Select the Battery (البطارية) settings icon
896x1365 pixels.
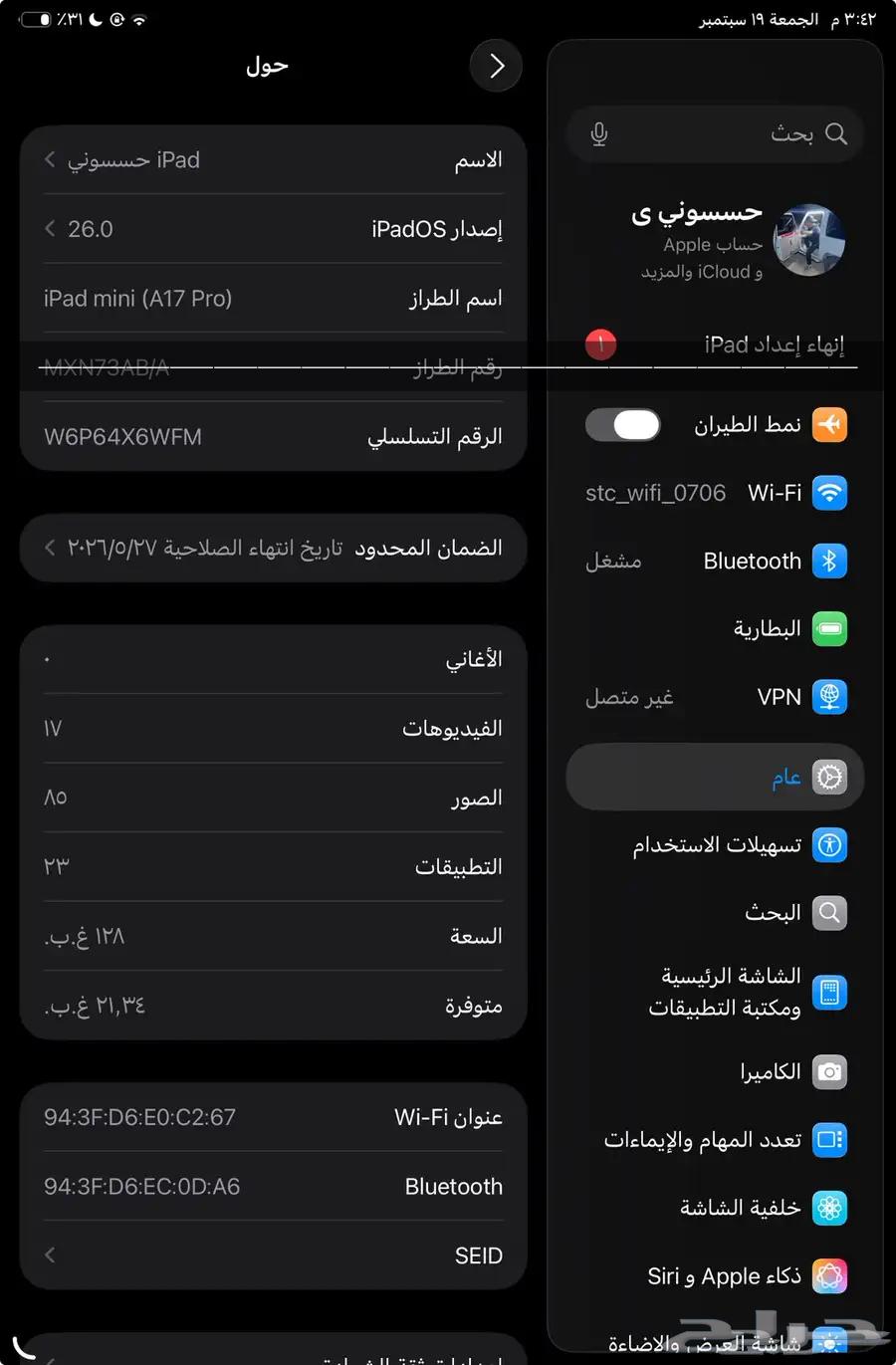tap(829, 628)
